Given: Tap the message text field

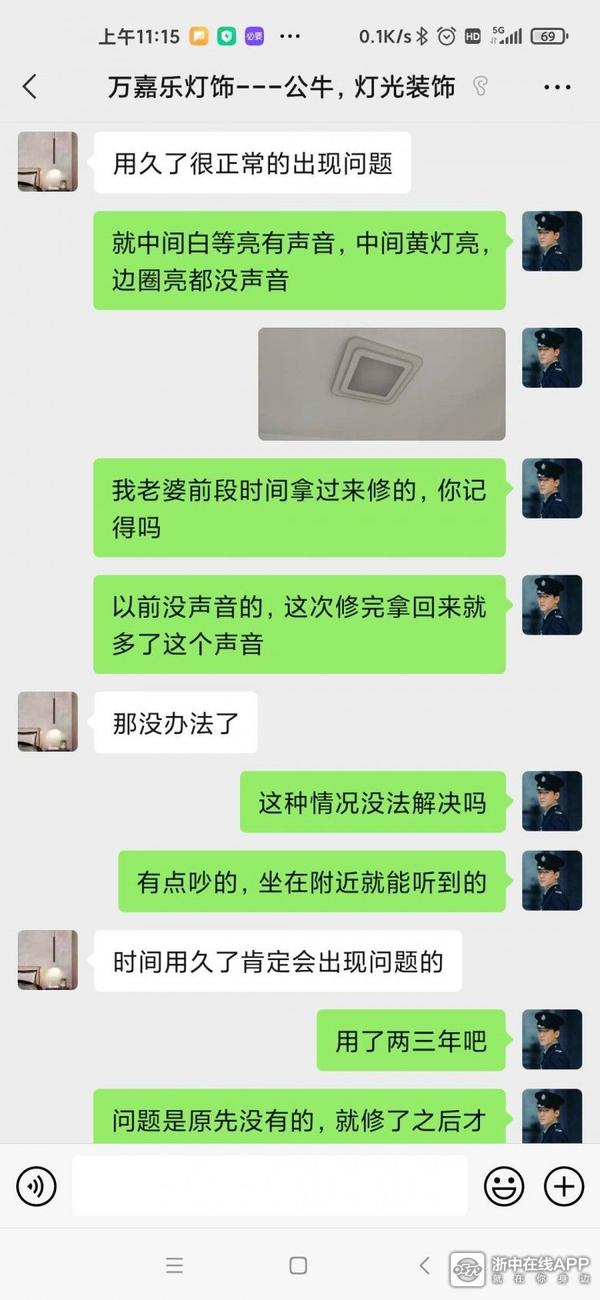Looking at the screenshot, I should coord(270,1186).
